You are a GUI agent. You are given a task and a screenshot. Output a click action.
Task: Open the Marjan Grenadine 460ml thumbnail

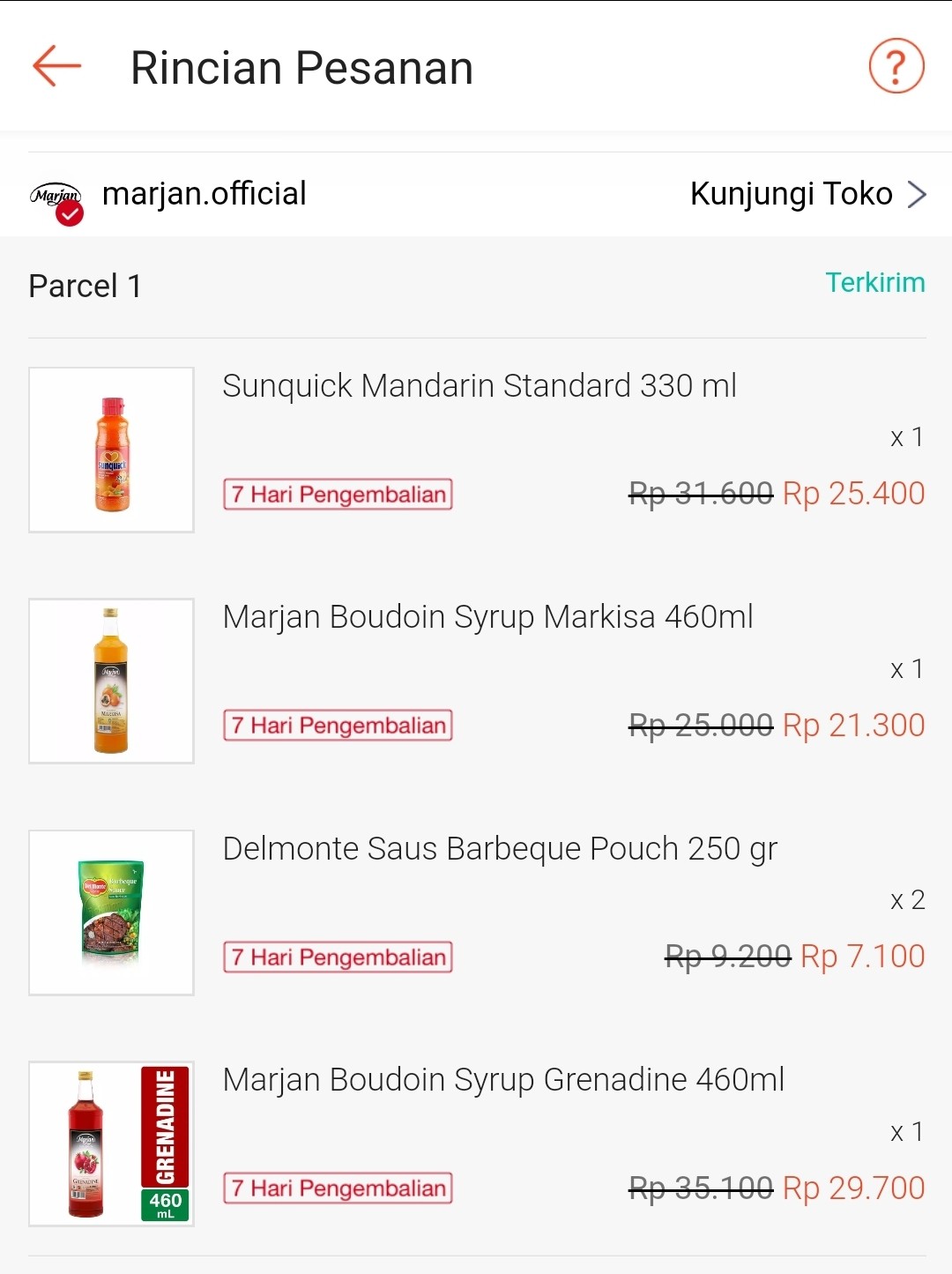[110, 1144]
